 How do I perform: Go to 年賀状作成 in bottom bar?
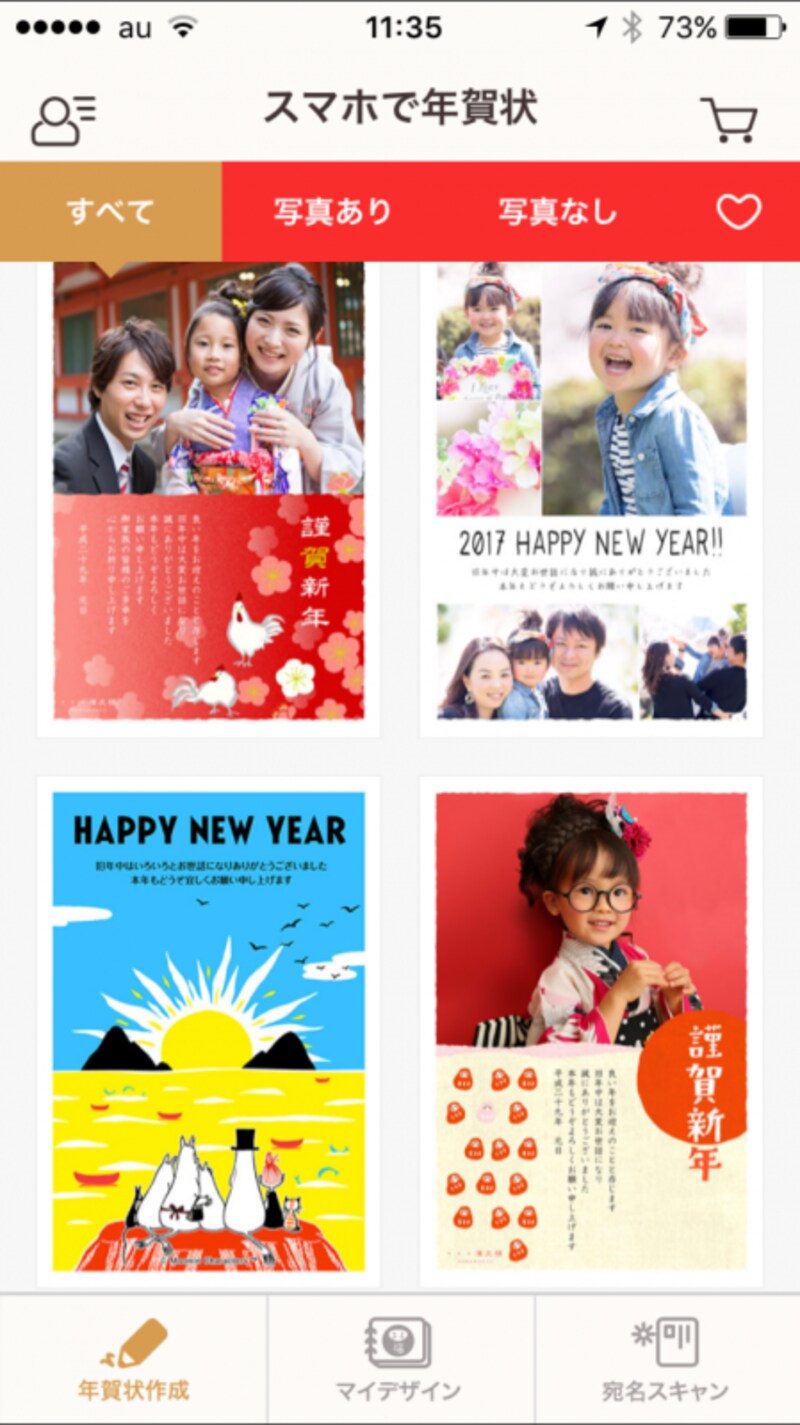coord(133,1360)
